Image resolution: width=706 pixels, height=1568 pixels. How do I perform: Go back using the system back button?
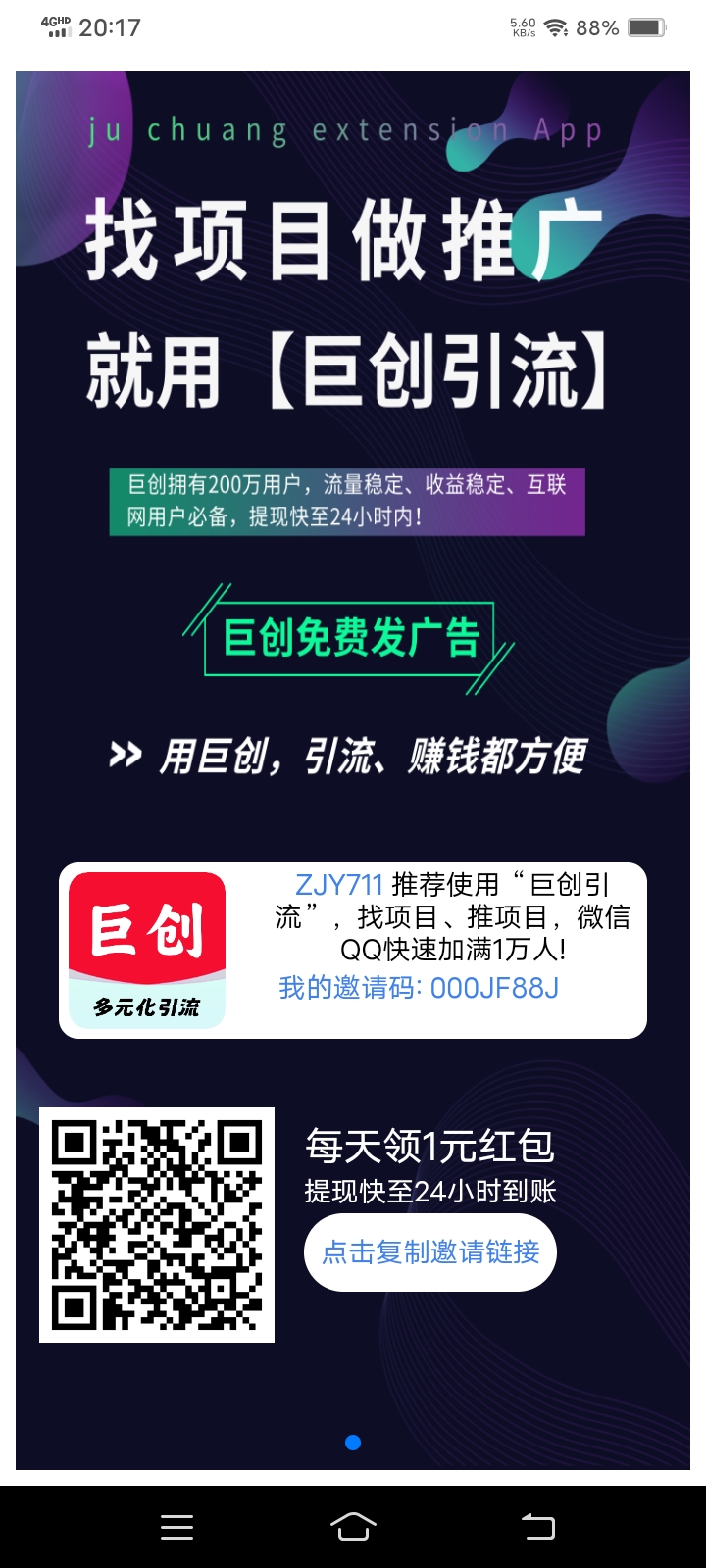coord(537,1526)
